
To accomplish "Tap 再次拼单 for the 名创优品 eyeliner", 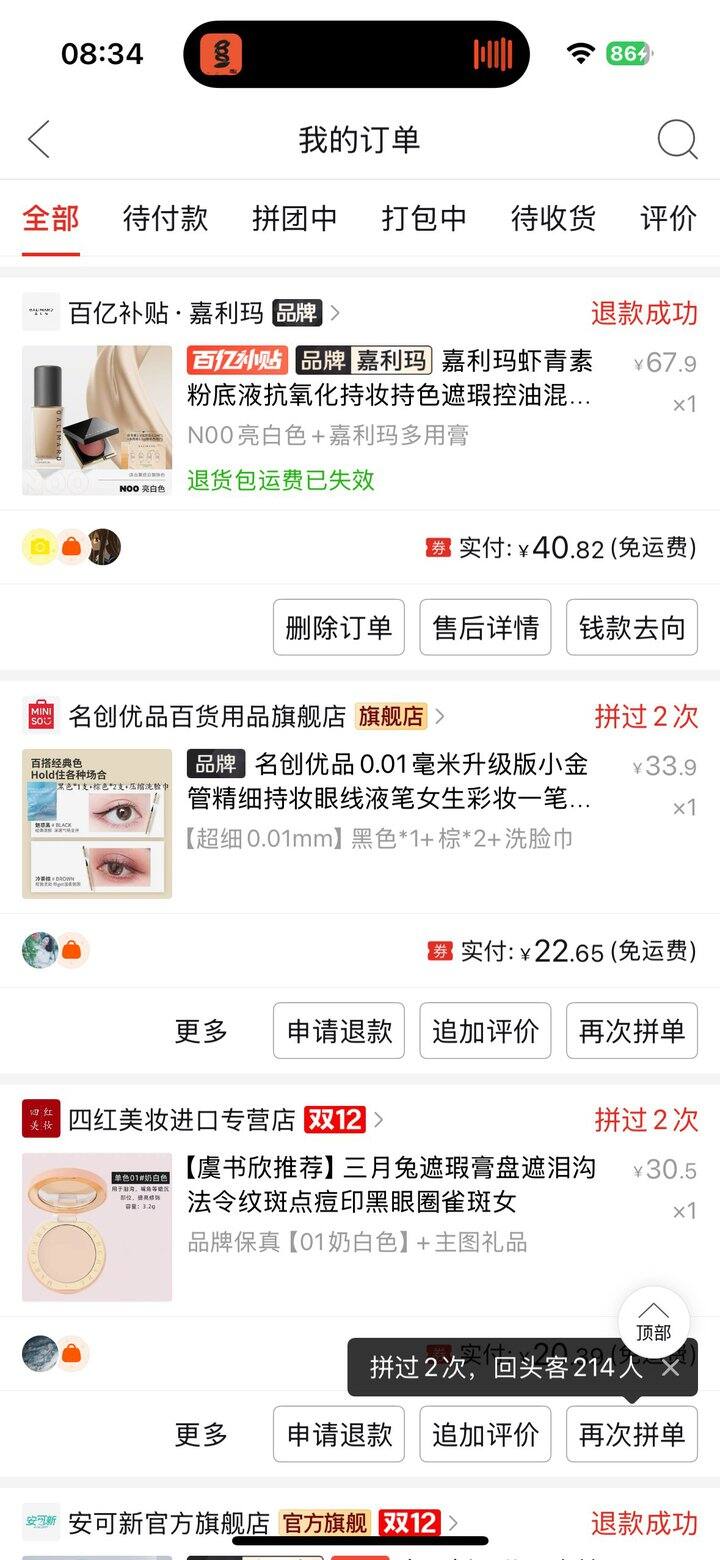I will click(632, 1031).
